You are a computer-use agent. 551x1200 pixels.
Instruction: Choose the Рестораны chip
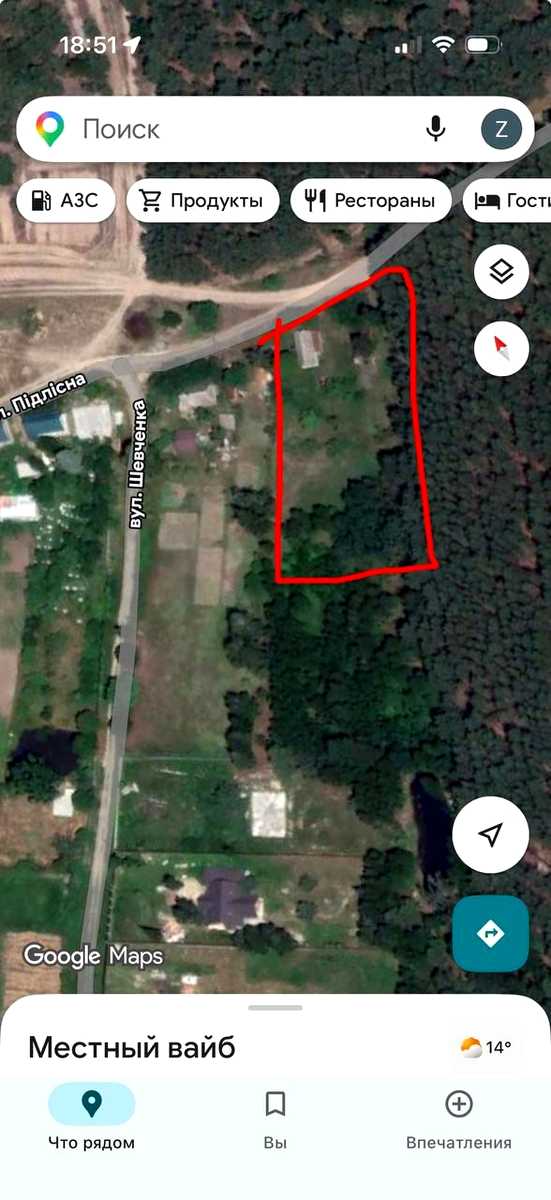pyautogui.click(x=370, y=201)
